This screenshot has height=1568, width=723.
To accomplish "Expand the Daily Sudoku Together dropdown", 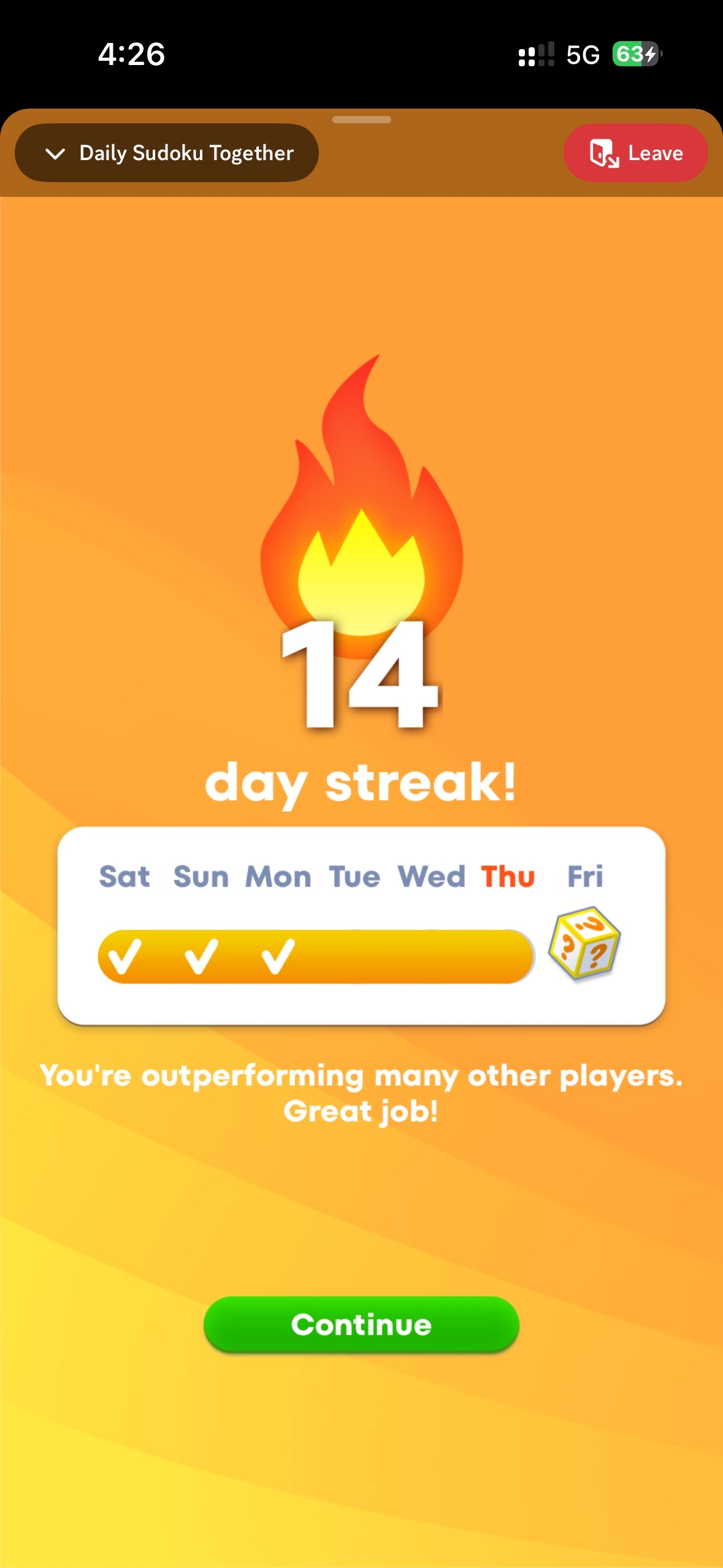I will (x=167, y=153).
